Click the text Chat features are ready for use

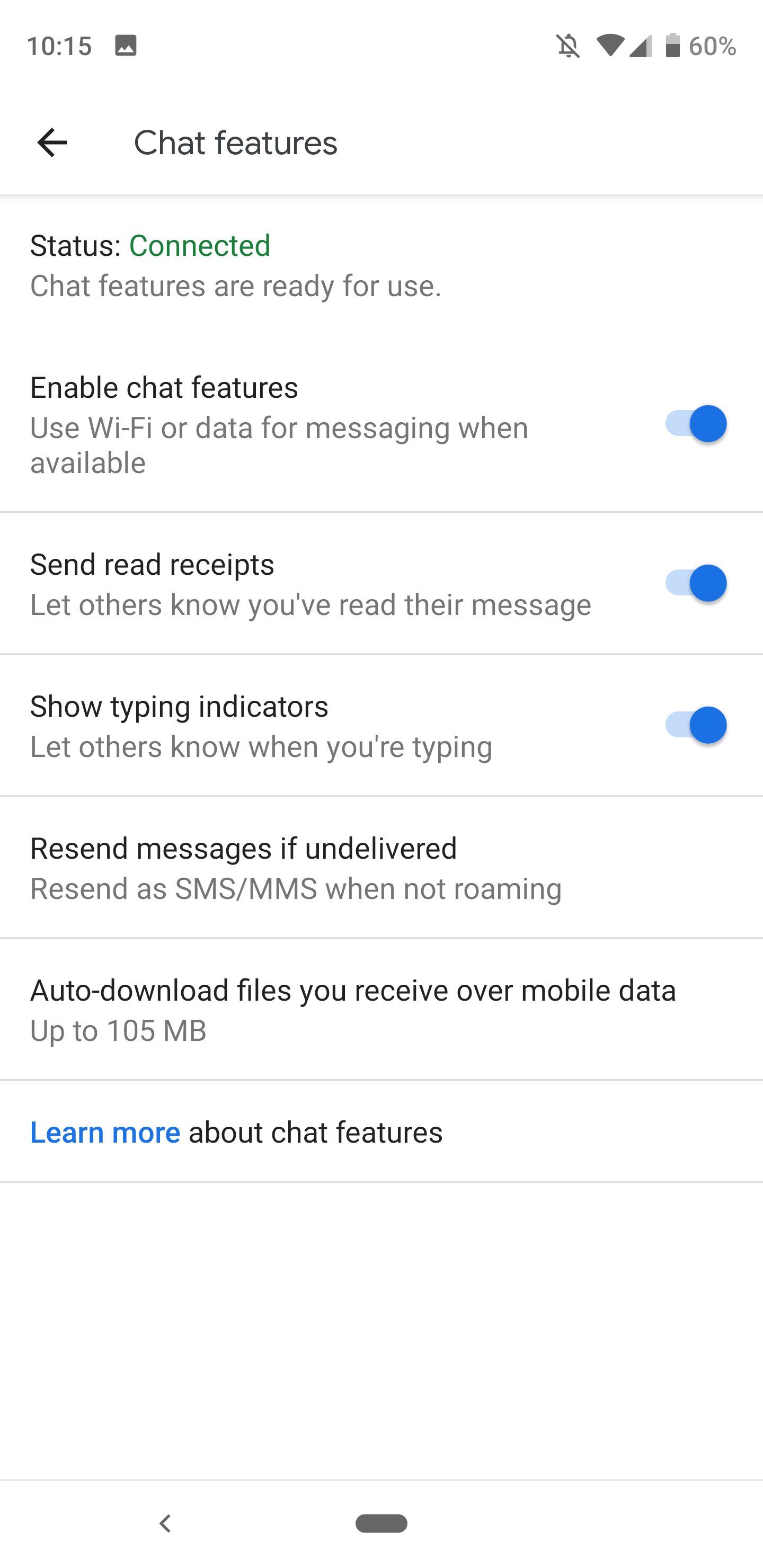(236, 286)
